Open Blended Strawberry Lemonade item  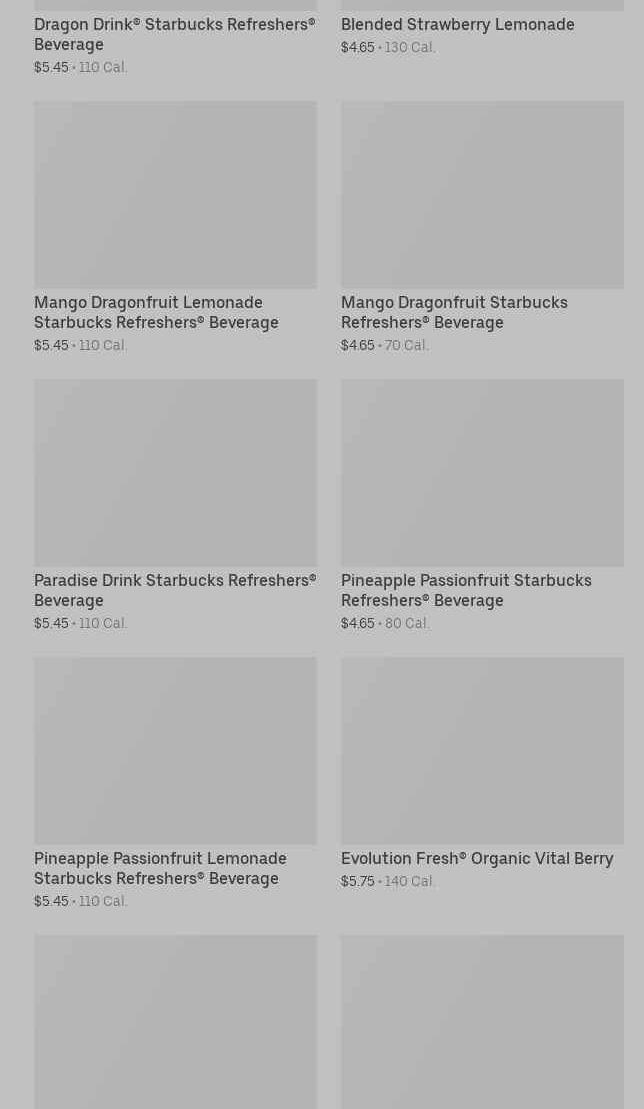tap(457, 24)
